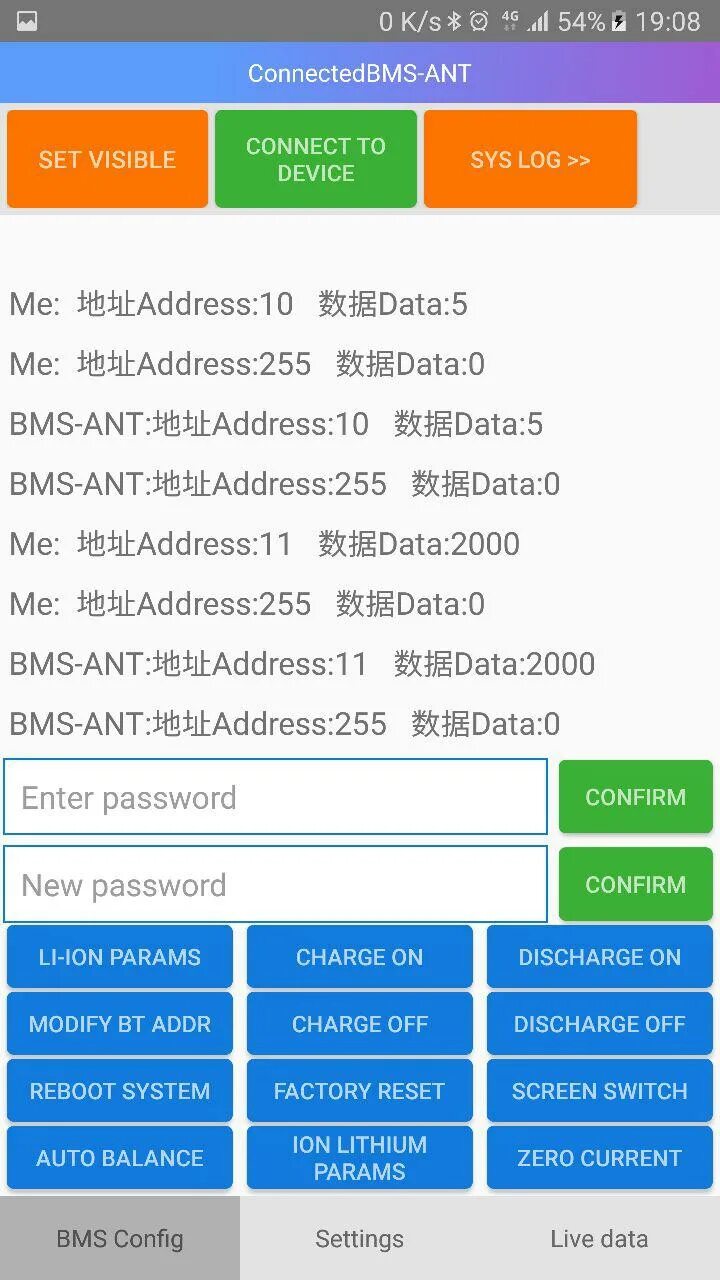
Task: Open LI-ION PARAMS
Action: tap(120, 957)
